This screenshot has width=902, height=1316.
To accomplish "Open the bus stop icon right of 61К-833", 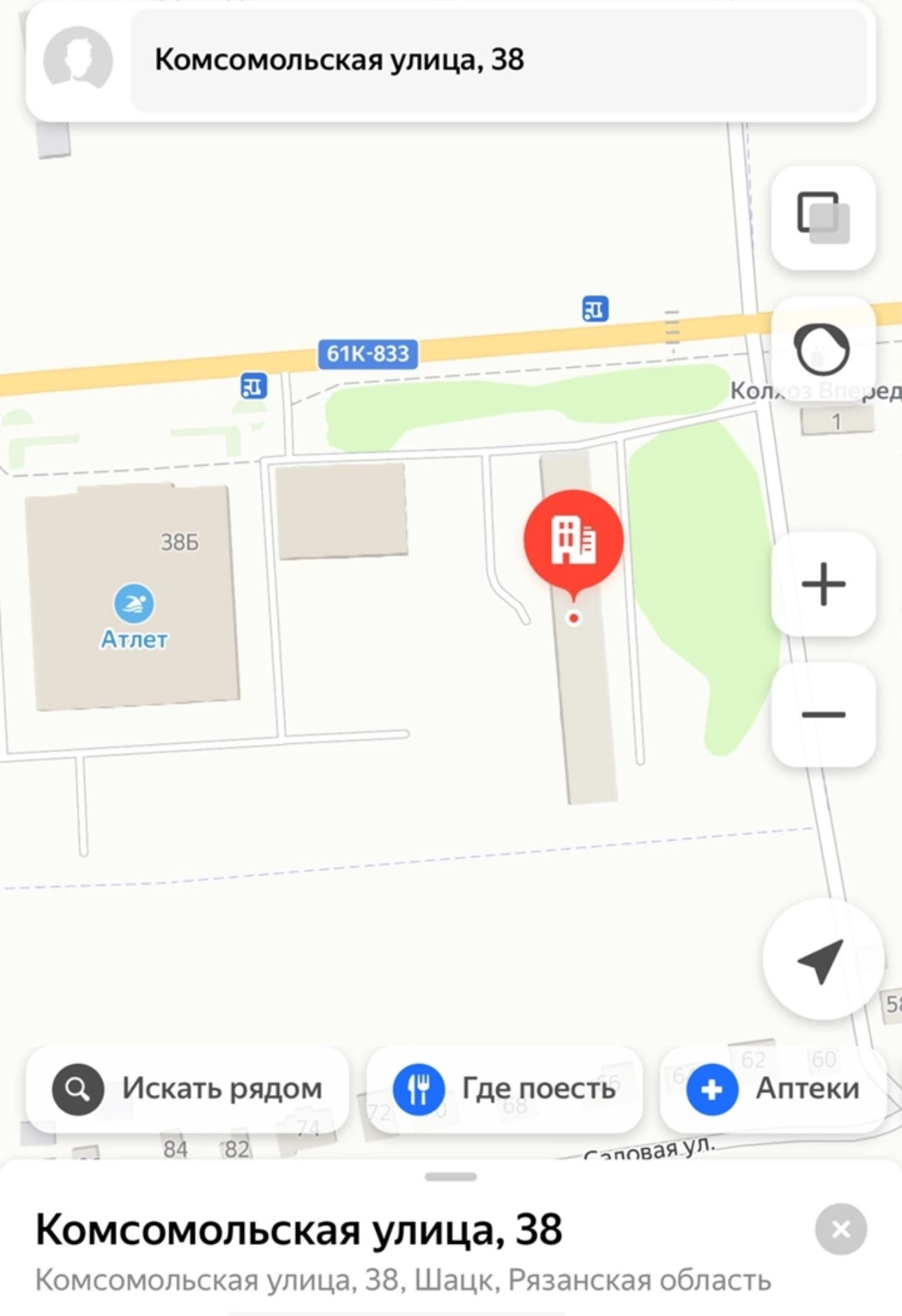I will (x=595, y=308).
